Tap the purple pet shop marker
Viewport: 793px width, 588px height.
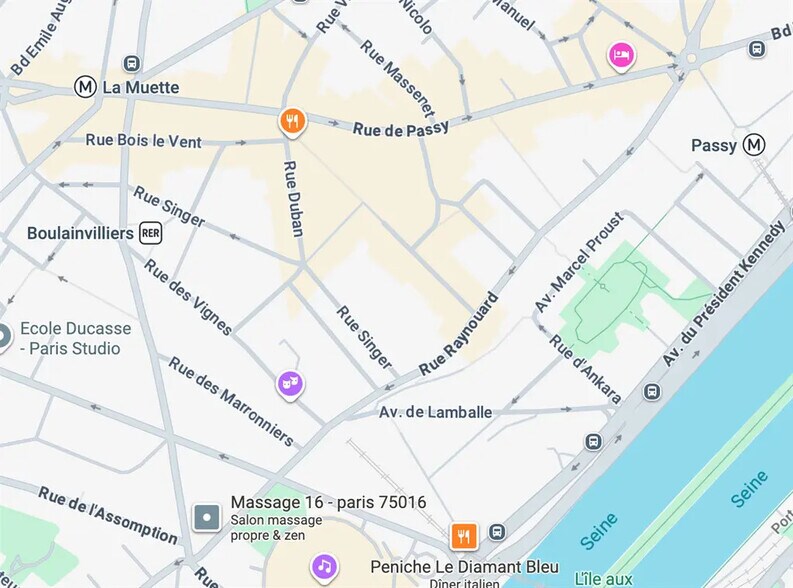(290, 383)
